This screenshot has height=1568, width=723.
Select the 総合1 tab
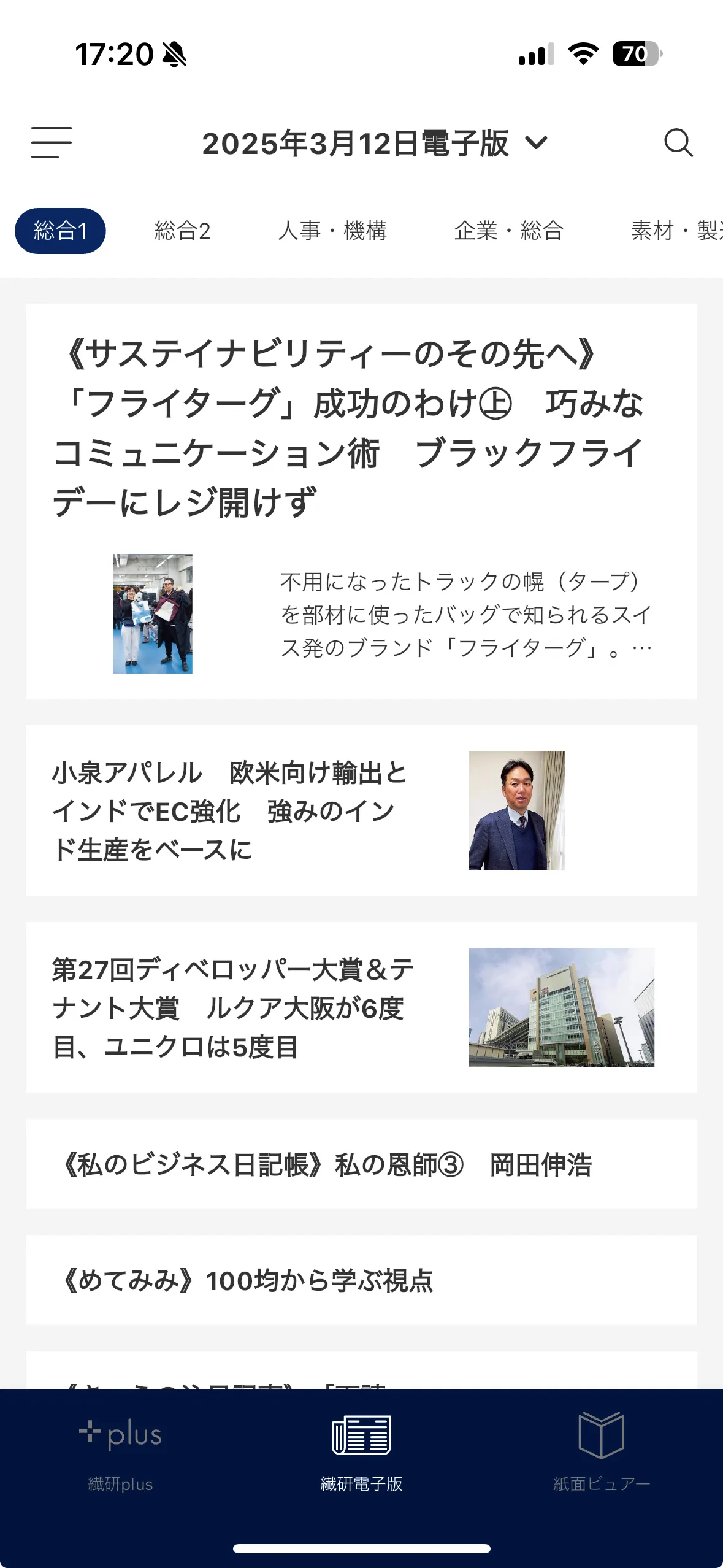(61, 231)
